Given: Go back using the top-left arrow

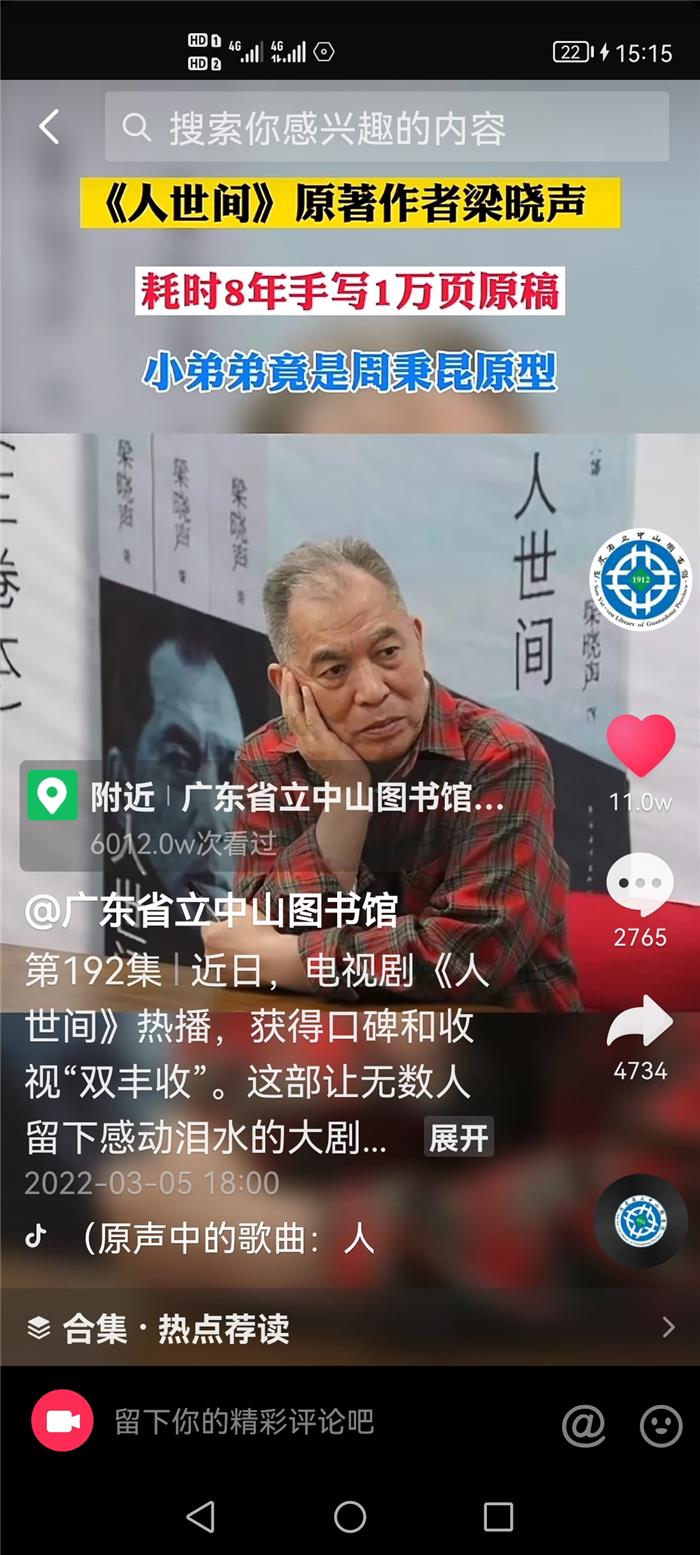Looking at the screenshot, I should click(x=49, y=127).
